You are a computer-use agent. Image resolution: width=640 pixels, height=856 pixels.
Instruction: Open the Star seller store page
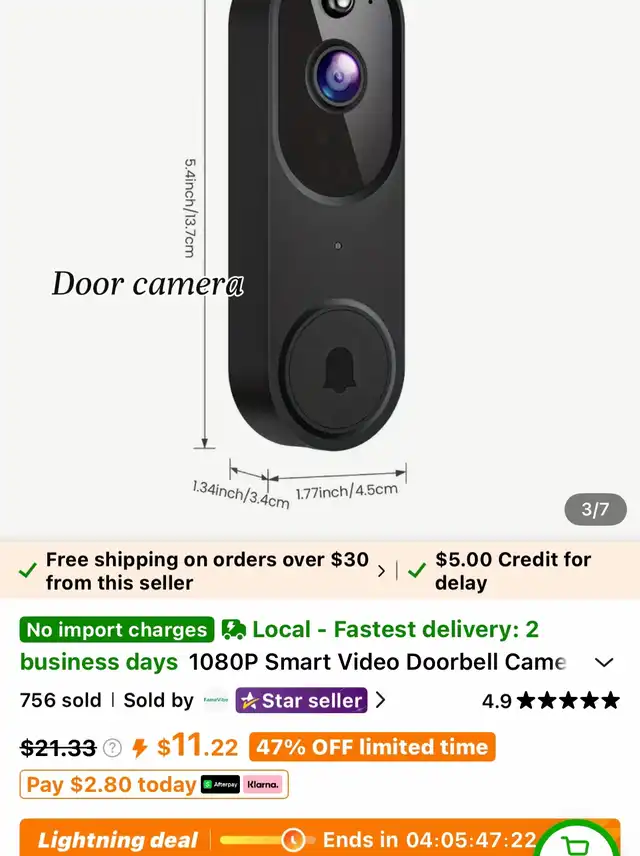(x=302, y=700)
